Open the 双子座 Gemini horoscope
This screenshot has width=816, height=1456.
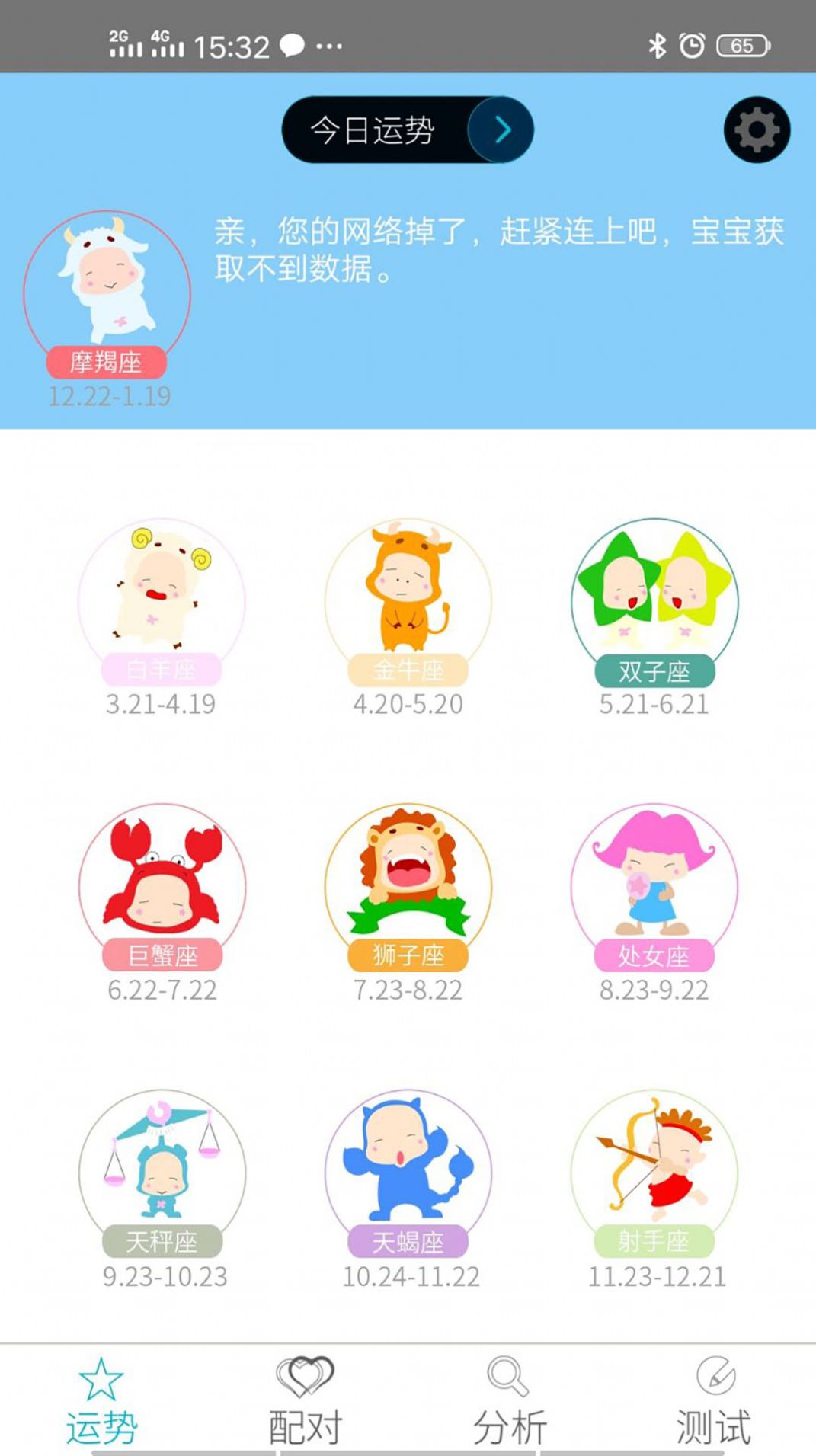[x=653, y=602]
